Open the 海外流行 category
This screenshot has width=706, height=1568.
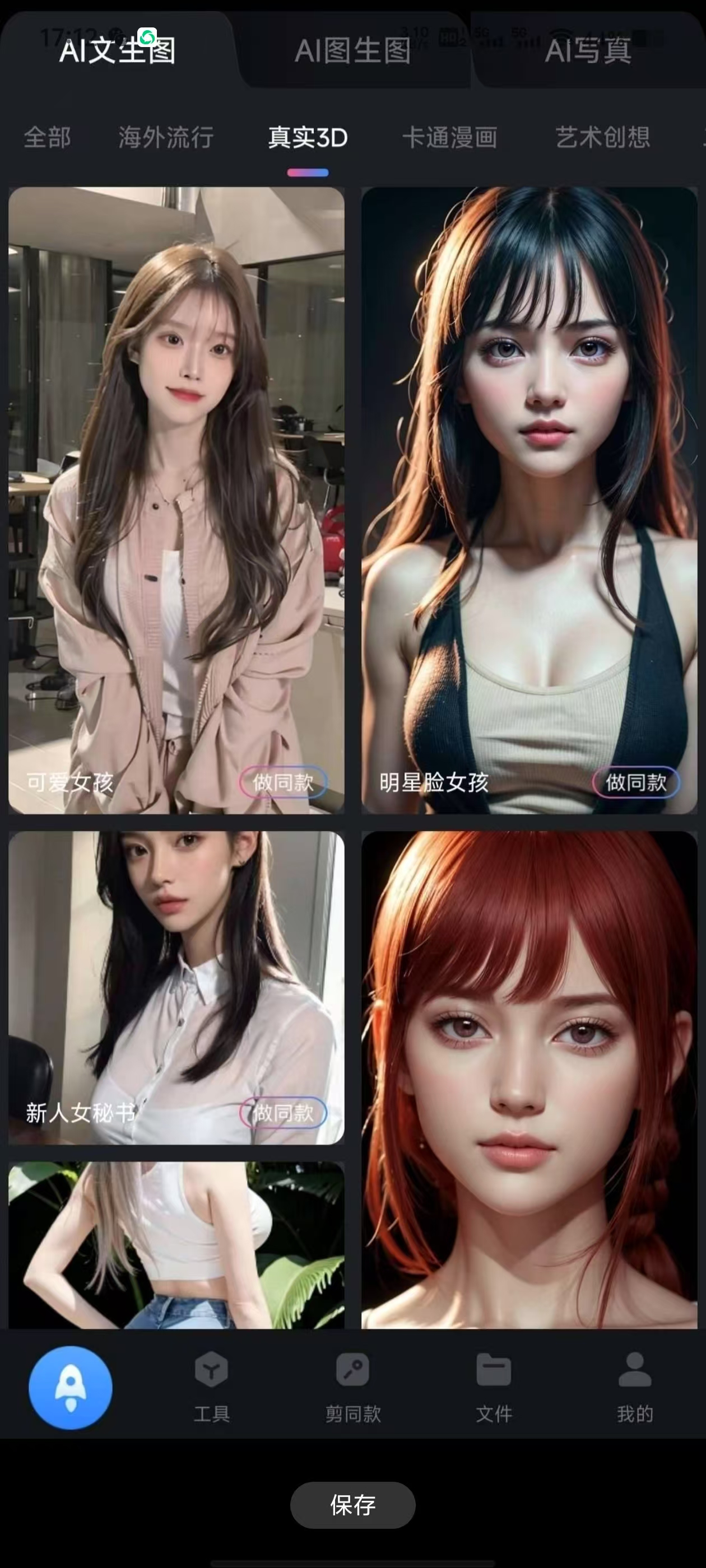tap(166, 138)
